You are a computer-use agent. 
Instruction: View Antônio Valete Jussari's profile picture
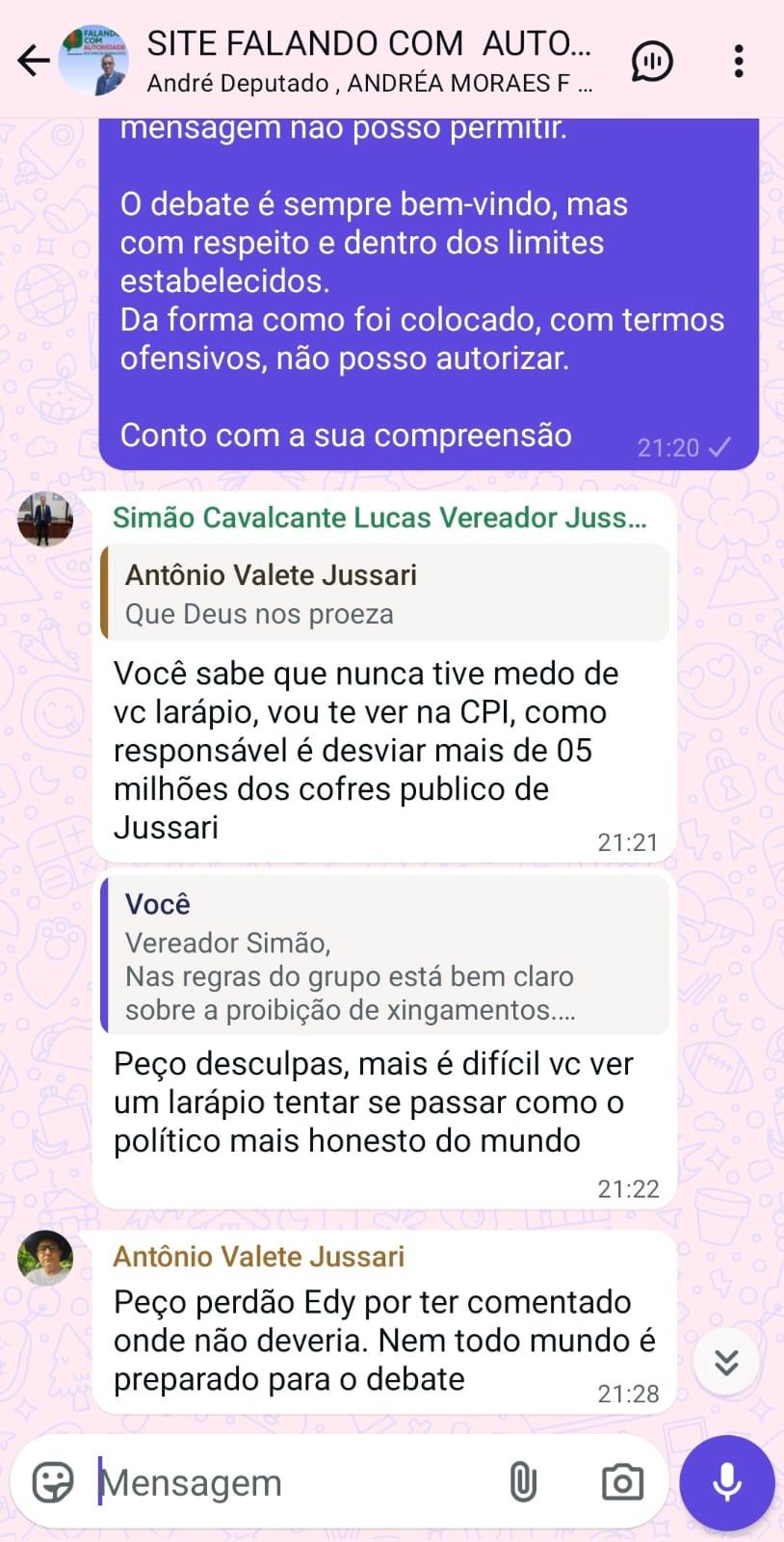45,1259
